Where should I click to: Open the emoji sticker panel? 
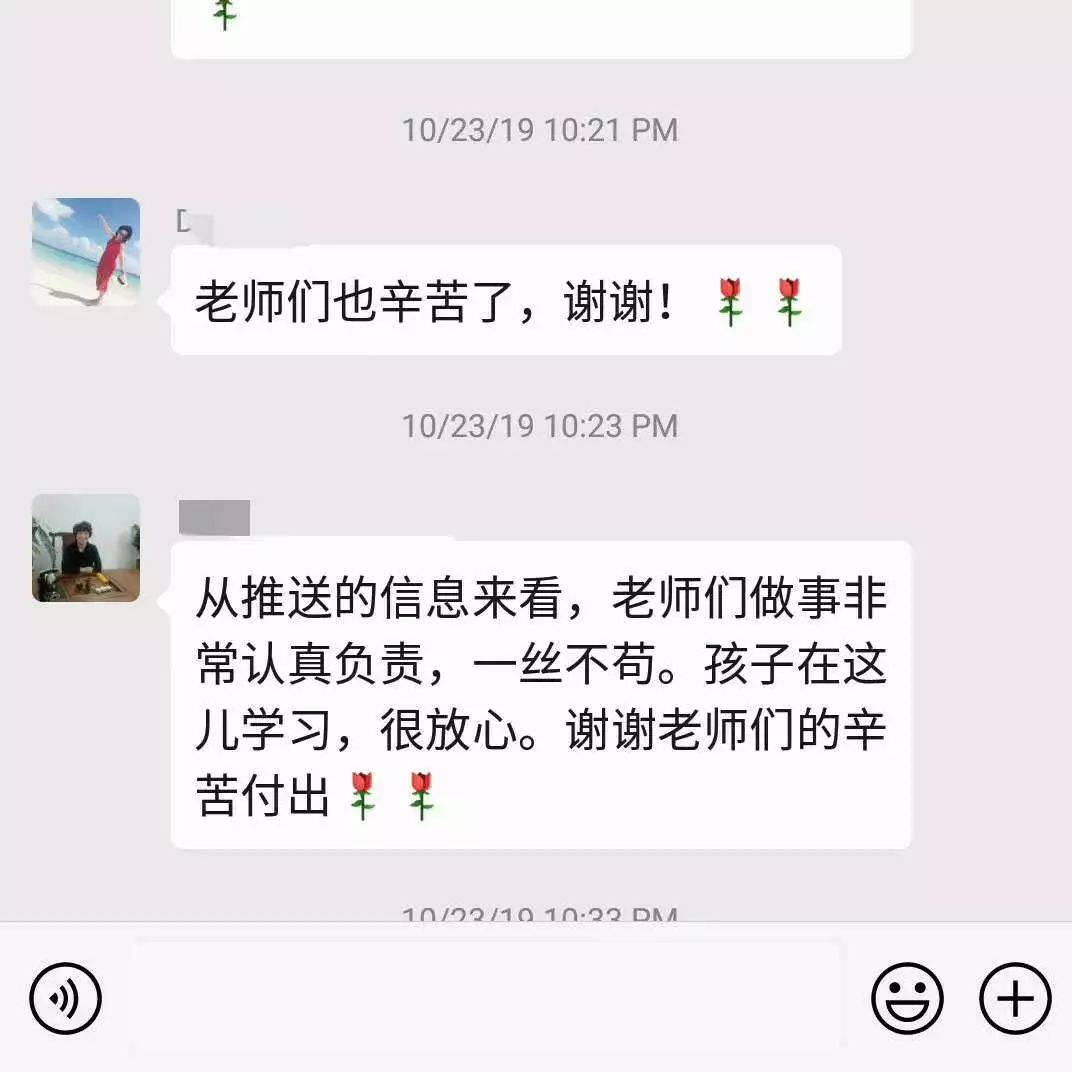point(907,998)
